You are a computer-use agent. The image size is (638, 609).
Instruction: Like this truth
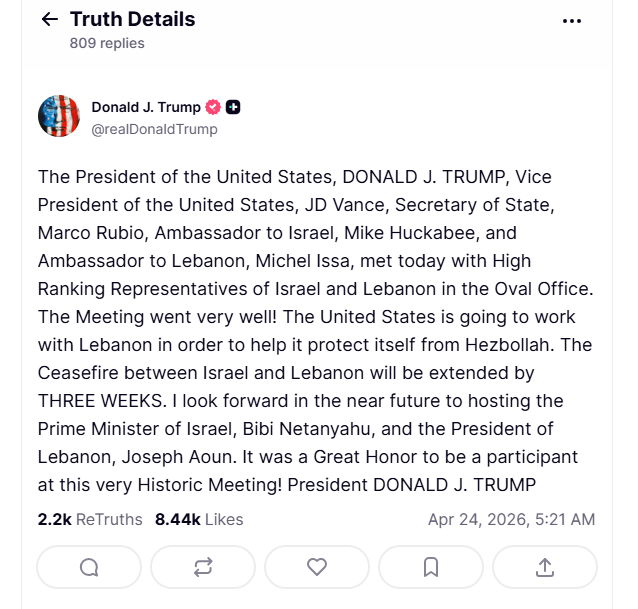coord(317,567)
